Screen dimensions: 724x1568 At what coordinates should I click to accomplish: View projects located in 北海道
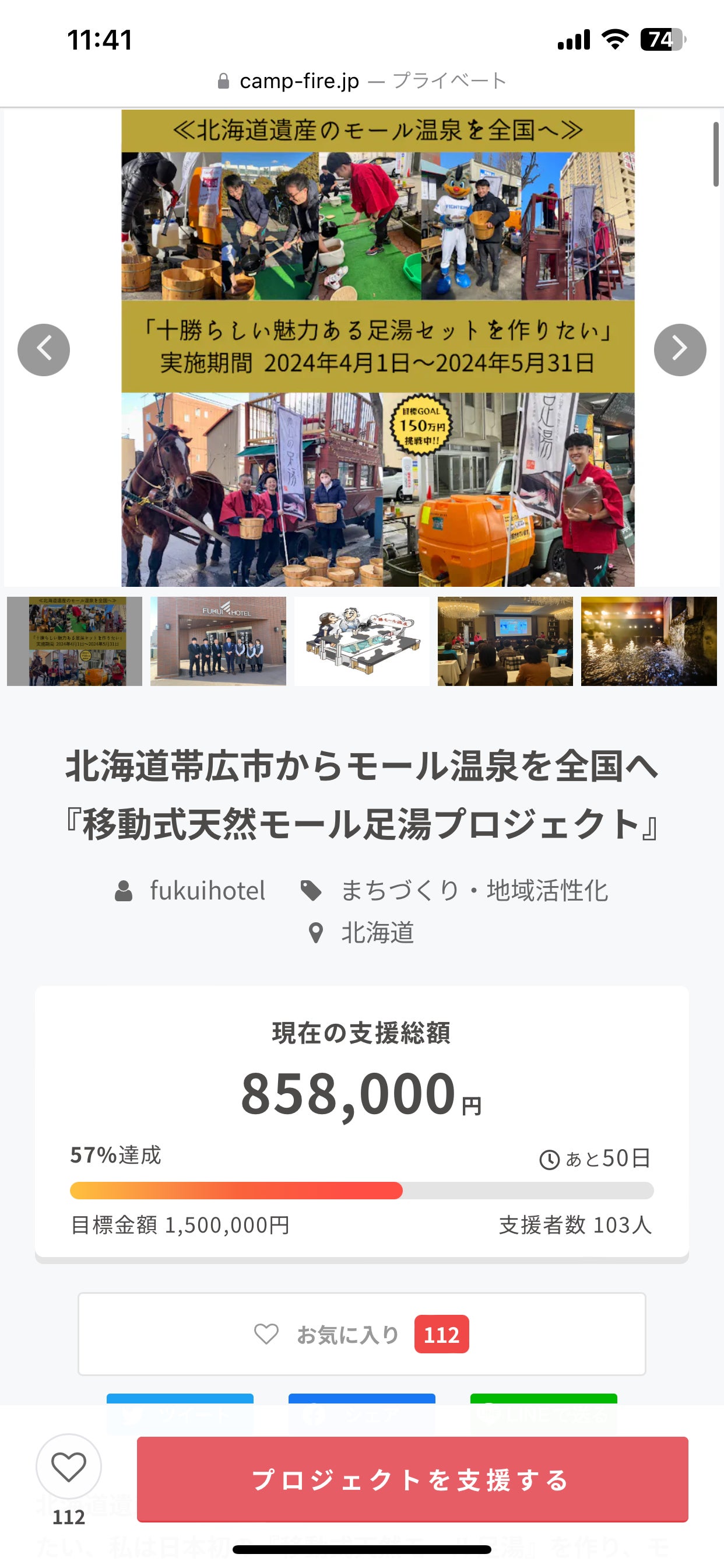click(377, 933)
